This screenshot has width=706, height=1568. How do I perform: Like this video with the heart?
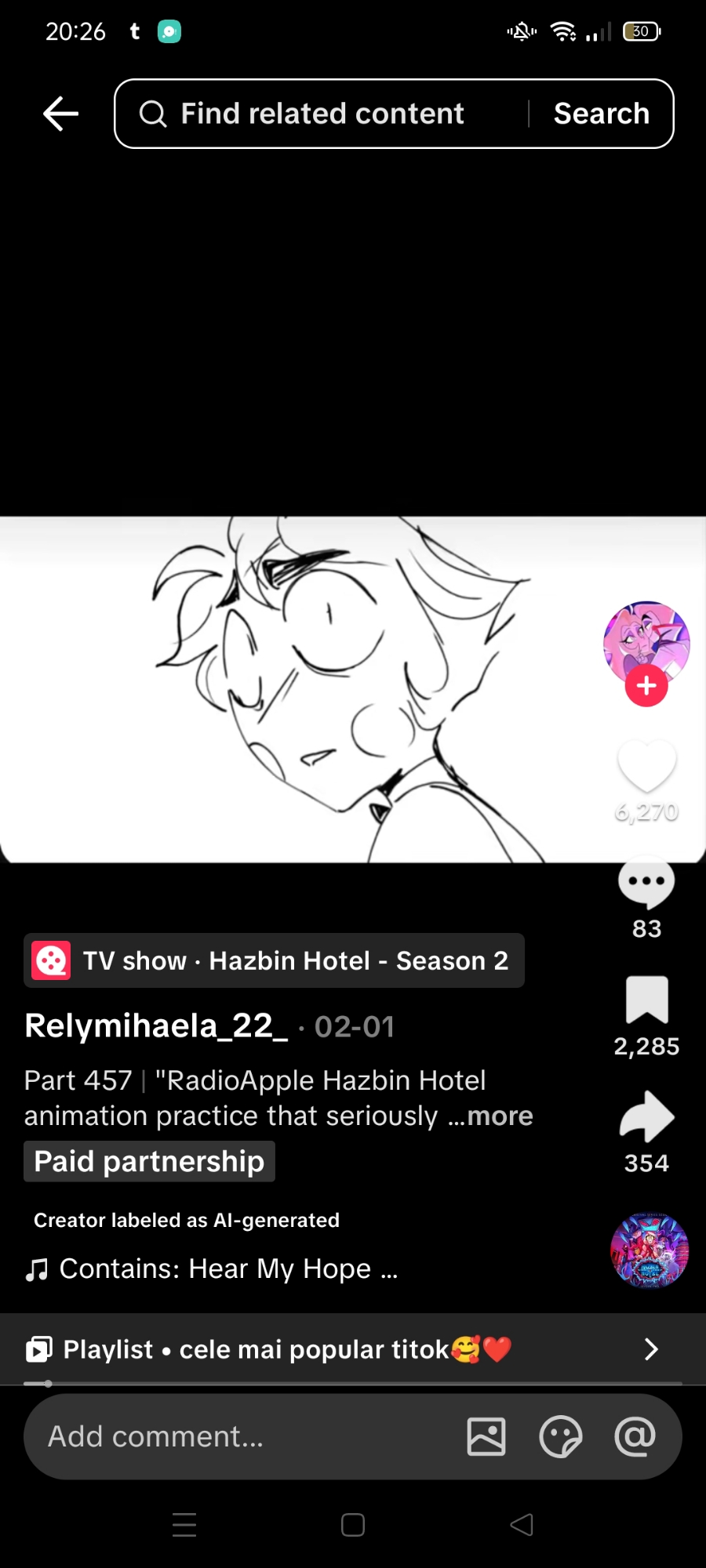click(x=646, y=766)
